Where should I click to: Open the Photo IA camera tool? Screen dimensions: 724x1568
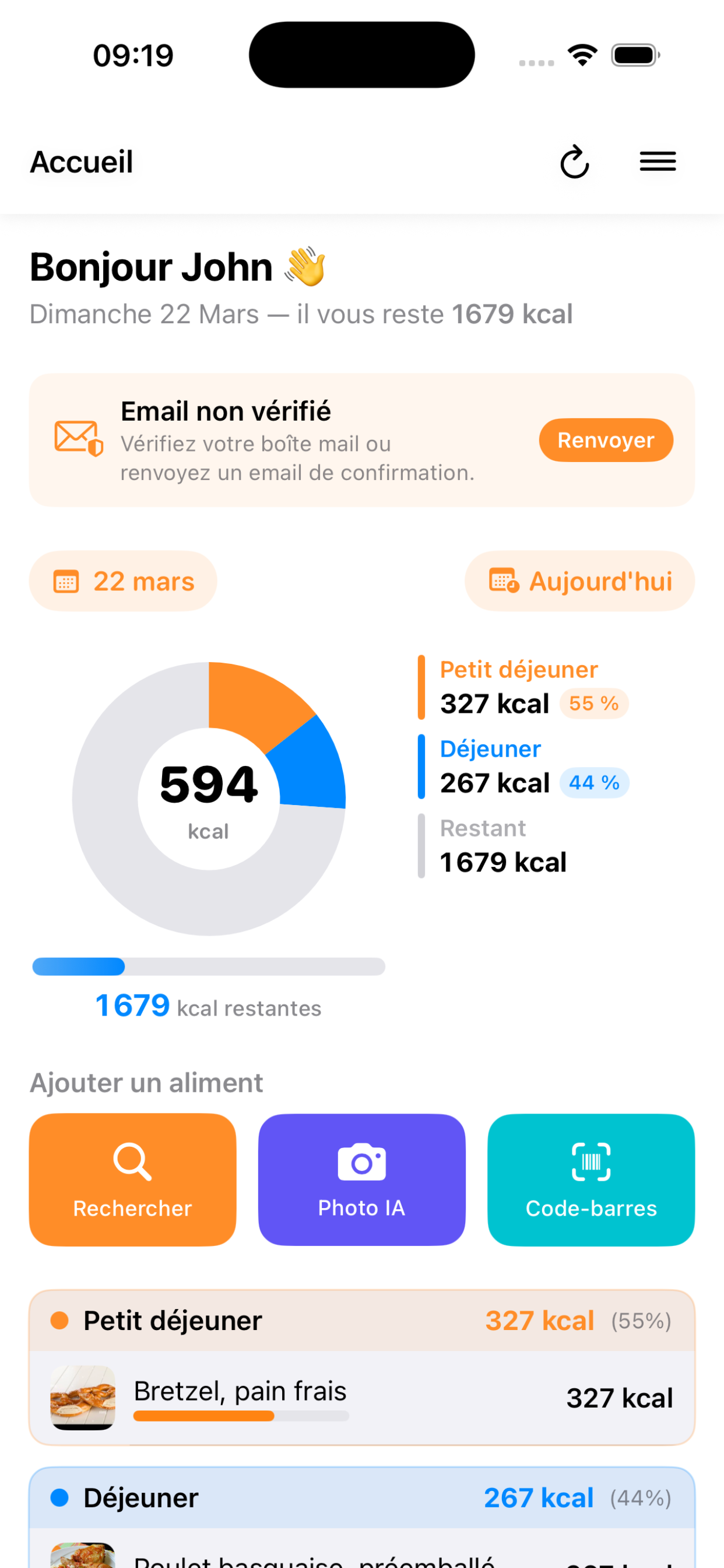(361, 1162)
